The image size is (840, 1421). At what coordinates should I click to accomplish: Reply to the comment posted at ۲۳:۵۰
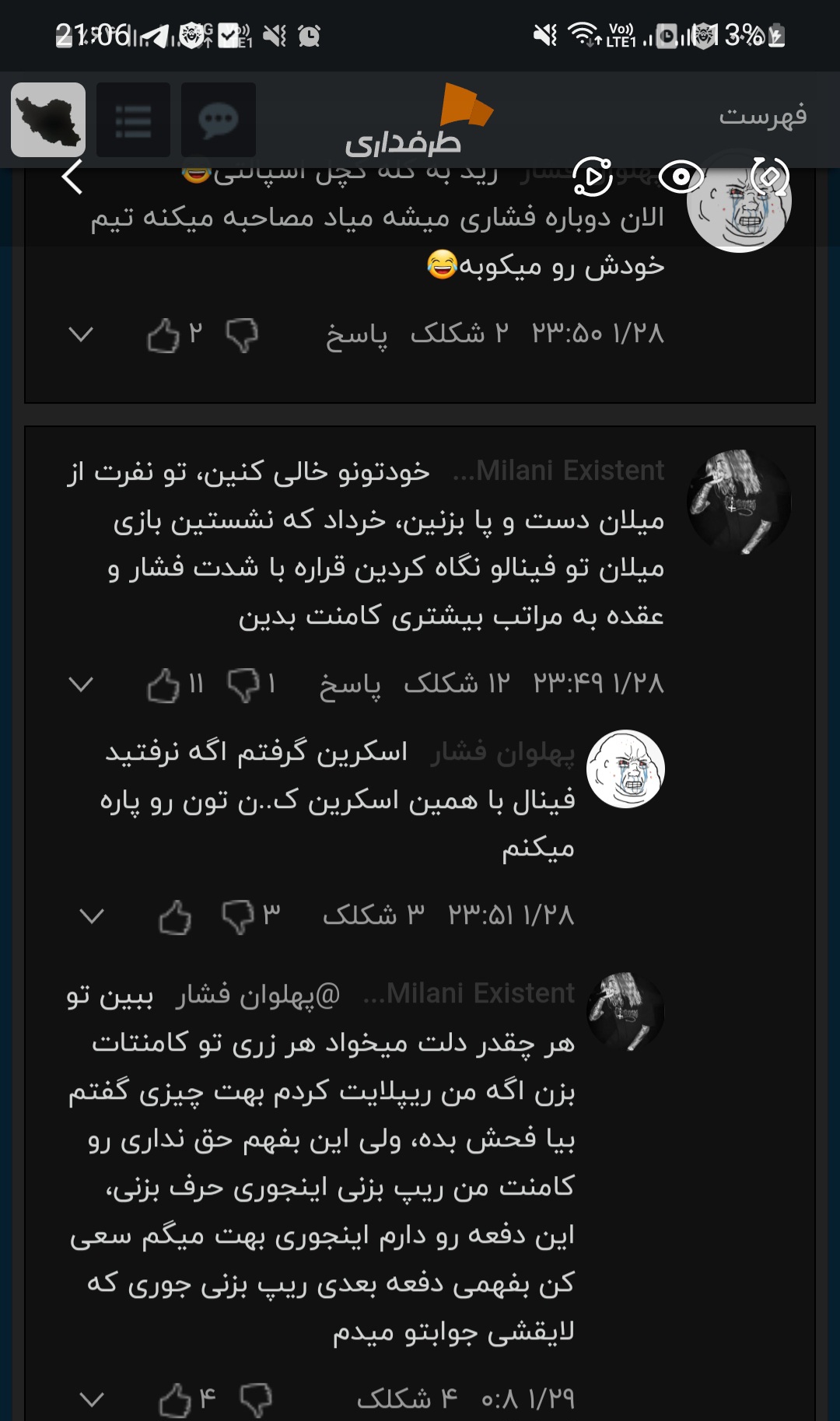(356, 334)
